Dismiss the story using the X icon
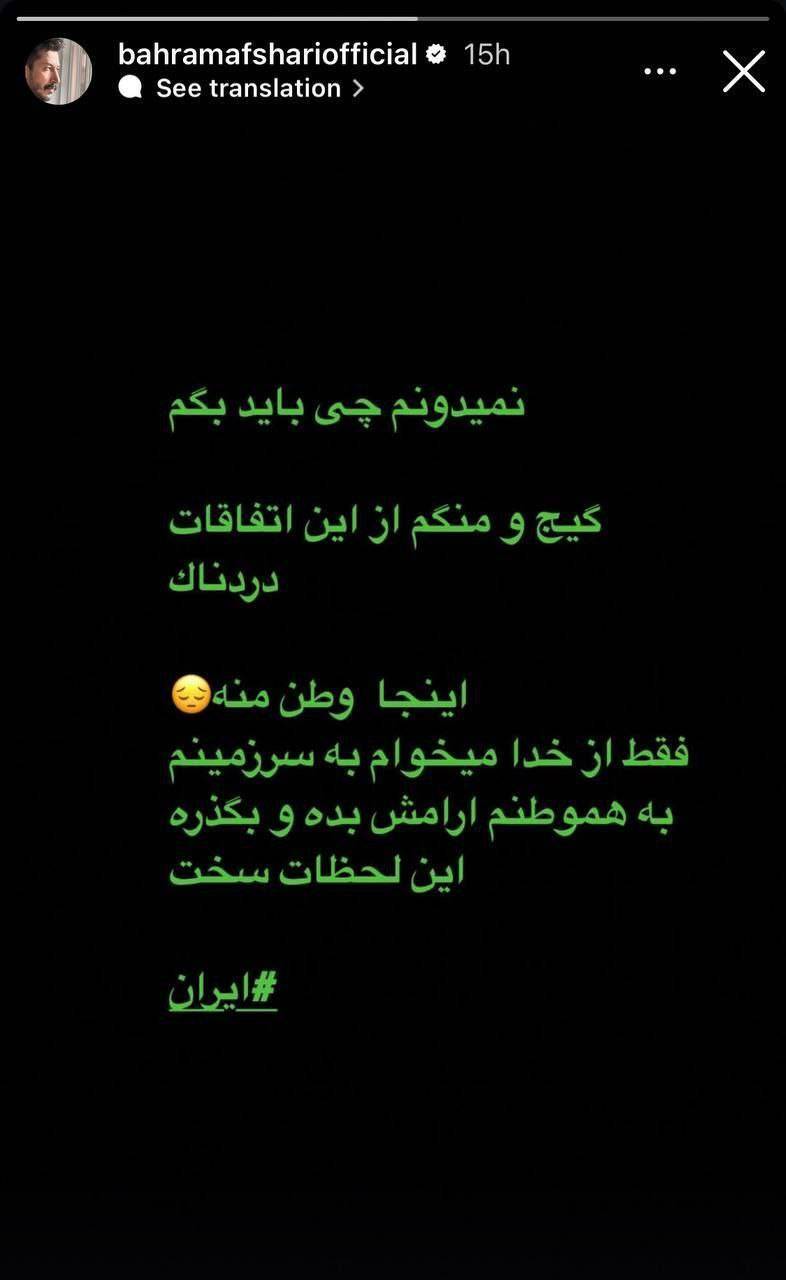Screen dimensions: 786x1280 [744, 71]
